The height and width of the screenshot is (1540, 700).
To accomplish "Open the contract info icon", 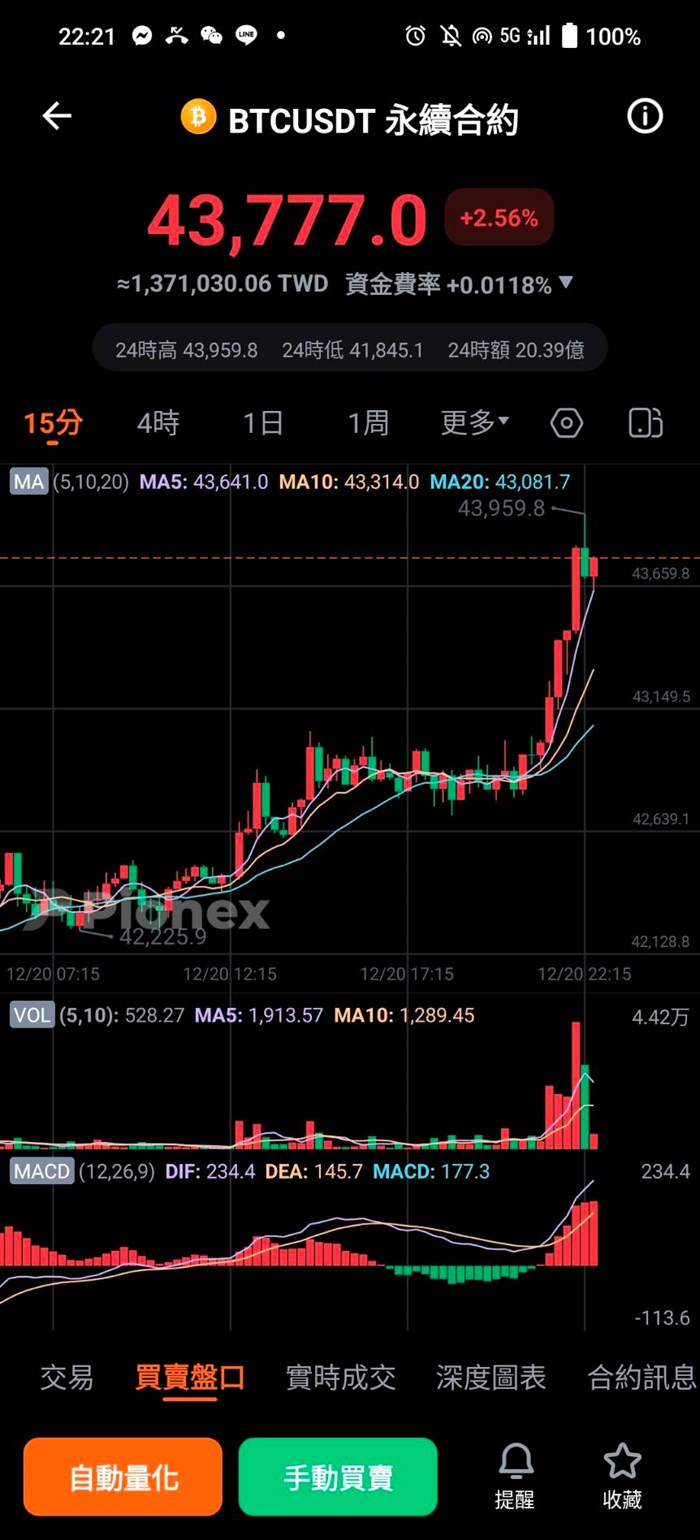I will click(644, 117).
